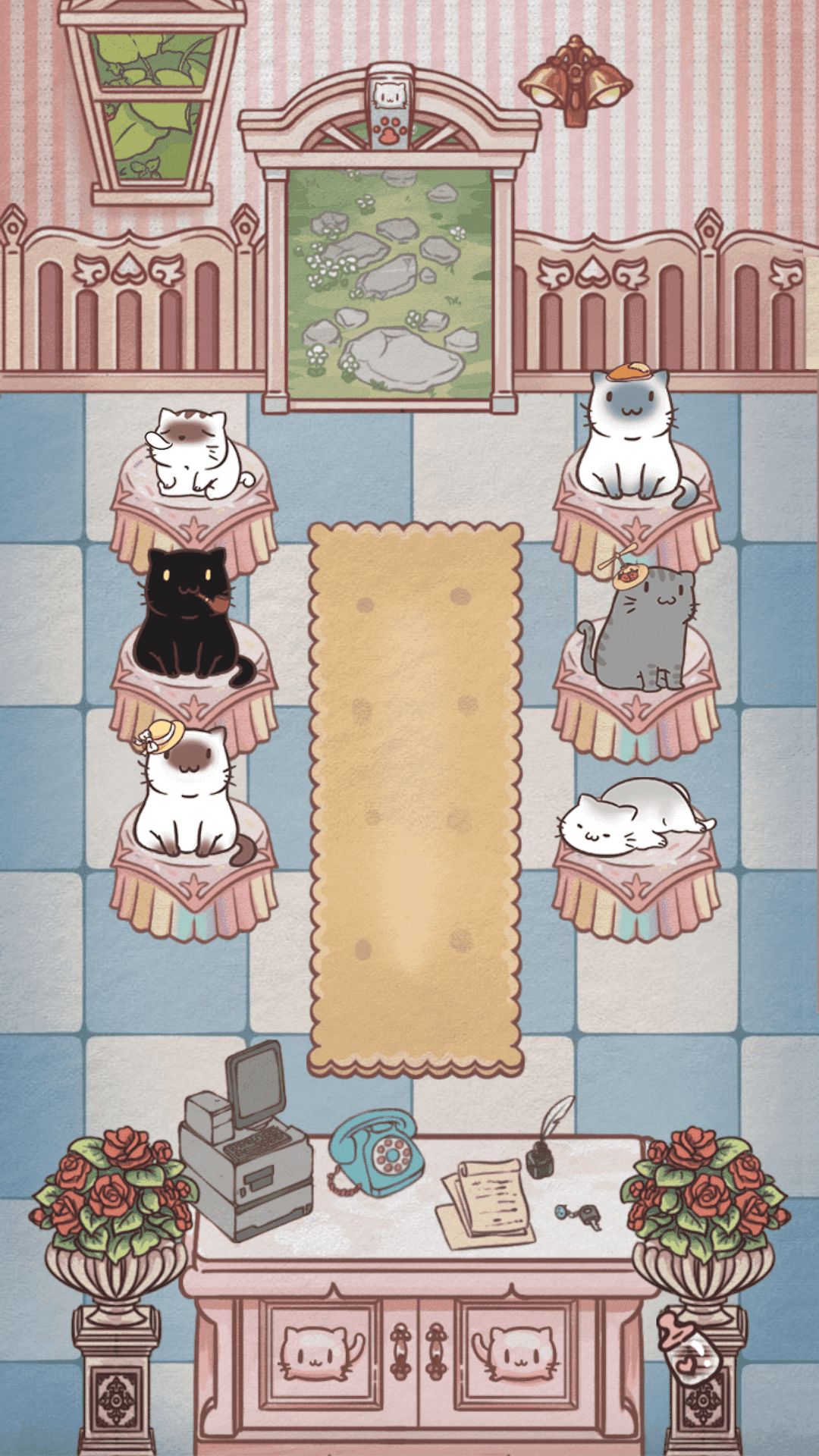This screenshot has height=1456, width=819.
Task: Tap the gray tabby cat on the cushion
Action: coord(639,628)
